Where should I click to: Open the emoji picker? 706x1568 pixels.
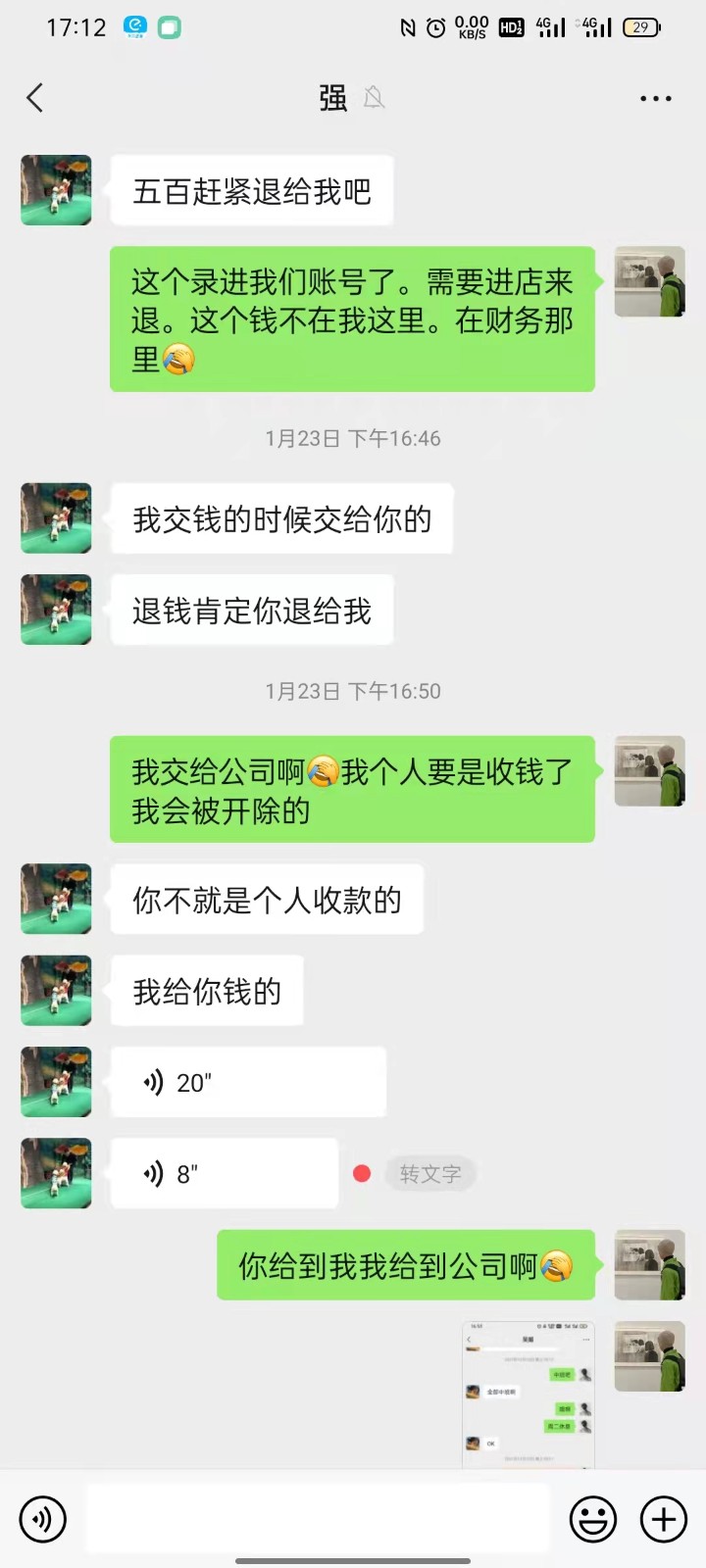pos(593,1519)
